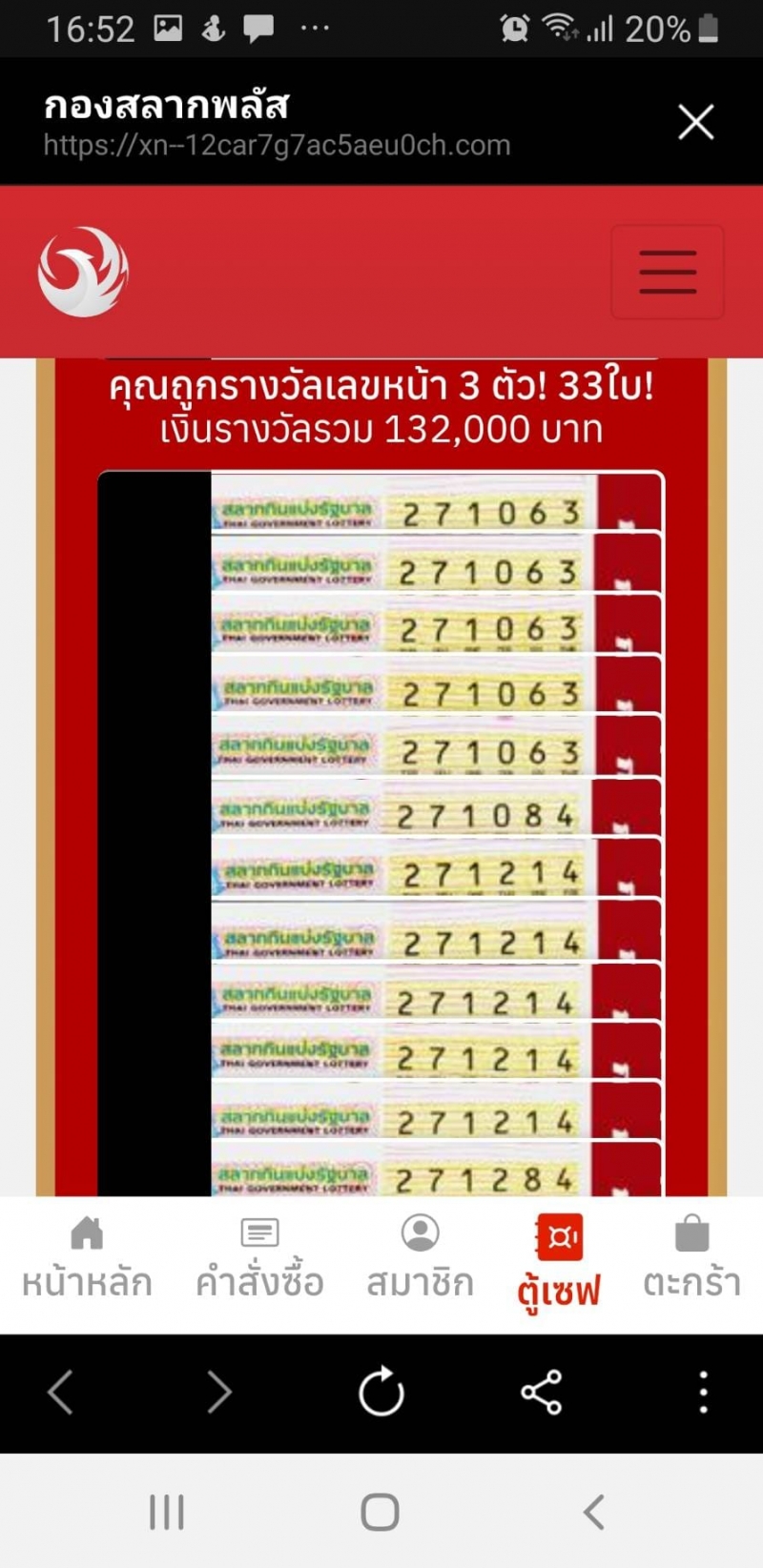Viewport: 763px width, 1568px height.
Task: Tap the phoenix logo in header
Action: (x=83, y=272)
